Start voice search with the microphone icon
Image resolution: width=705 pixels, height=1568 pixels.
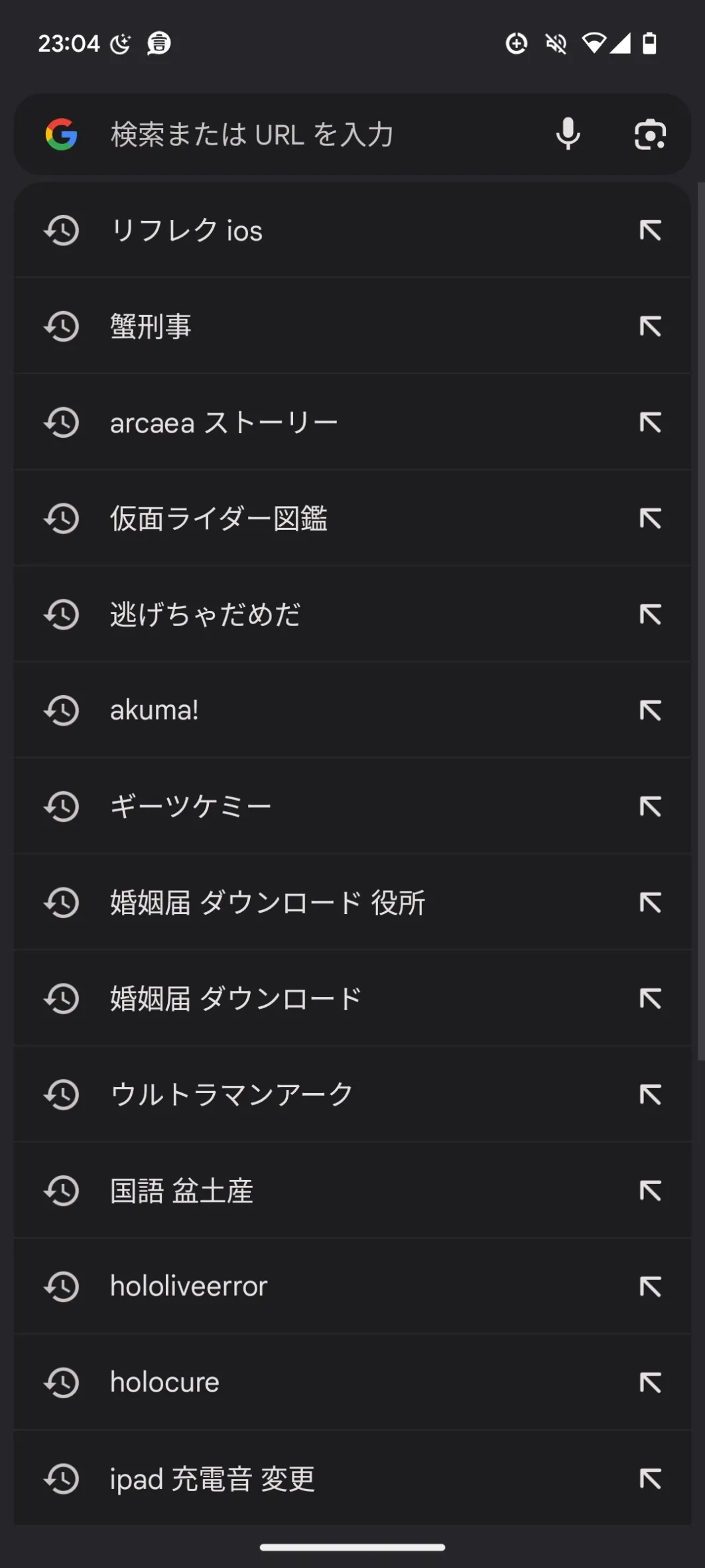coord(568,134)
